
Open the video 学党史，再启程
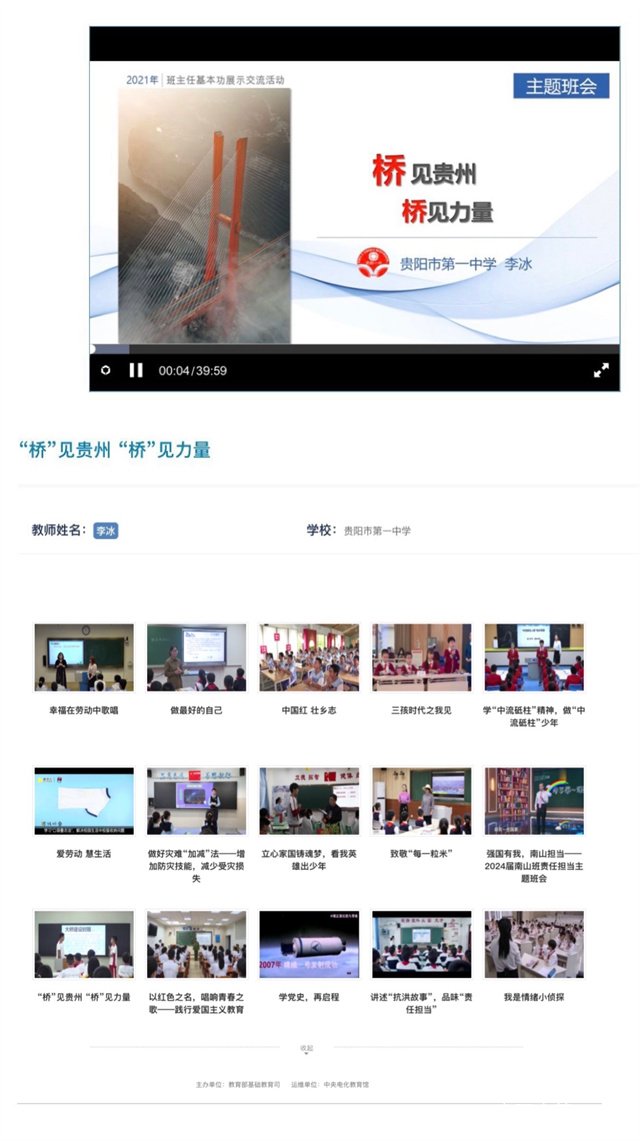(x=309, y=944)
